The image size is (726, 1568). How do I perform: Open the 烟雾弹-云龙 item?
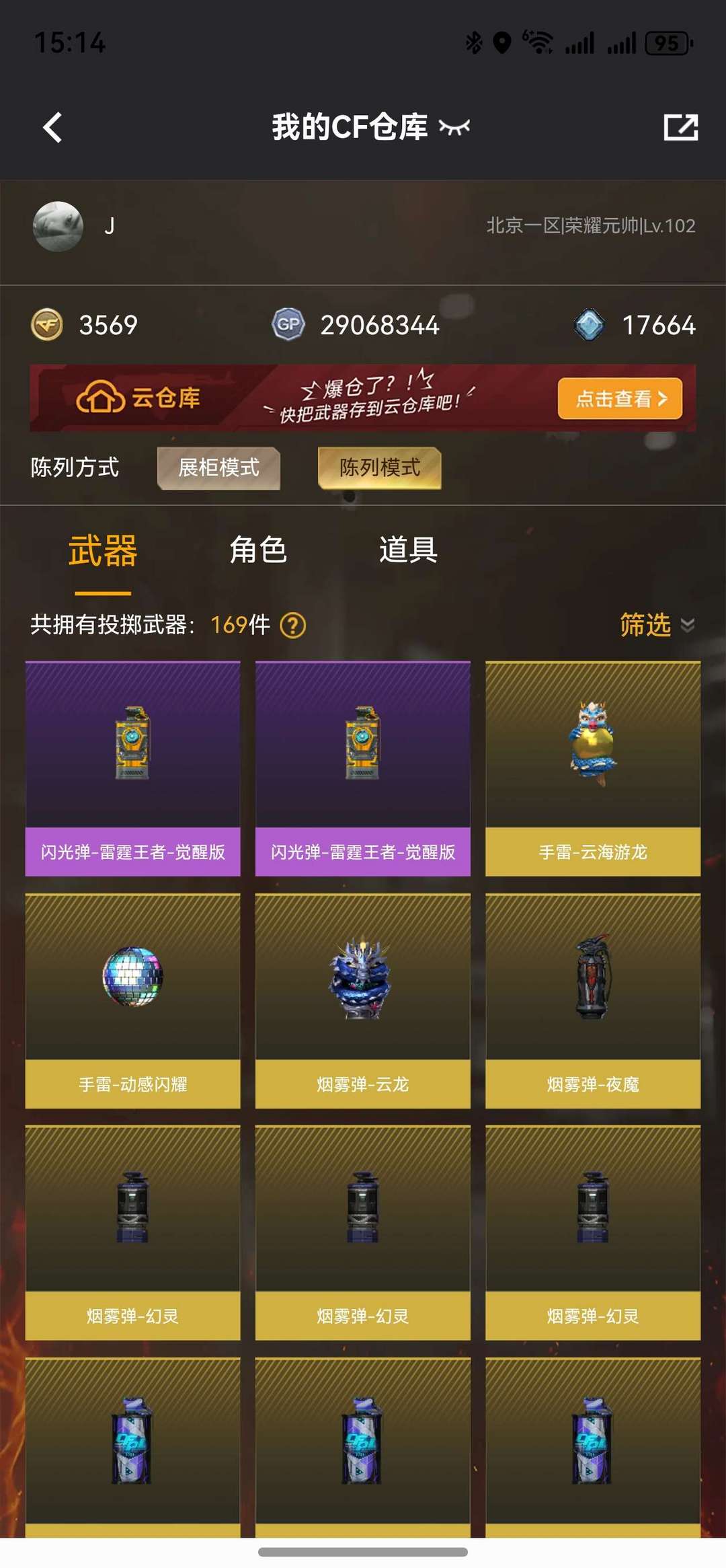click(362, 1000)
